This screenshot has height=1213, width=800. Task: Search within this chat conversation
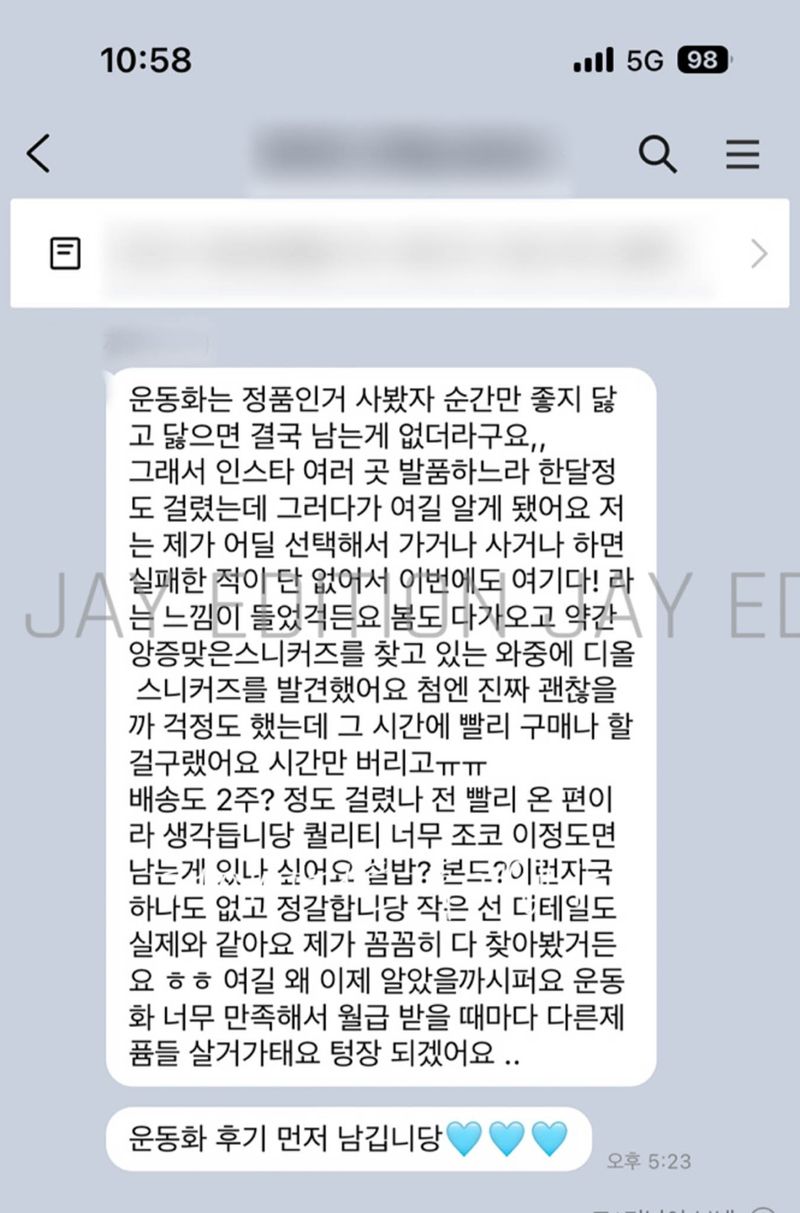(x=657, y=154)
